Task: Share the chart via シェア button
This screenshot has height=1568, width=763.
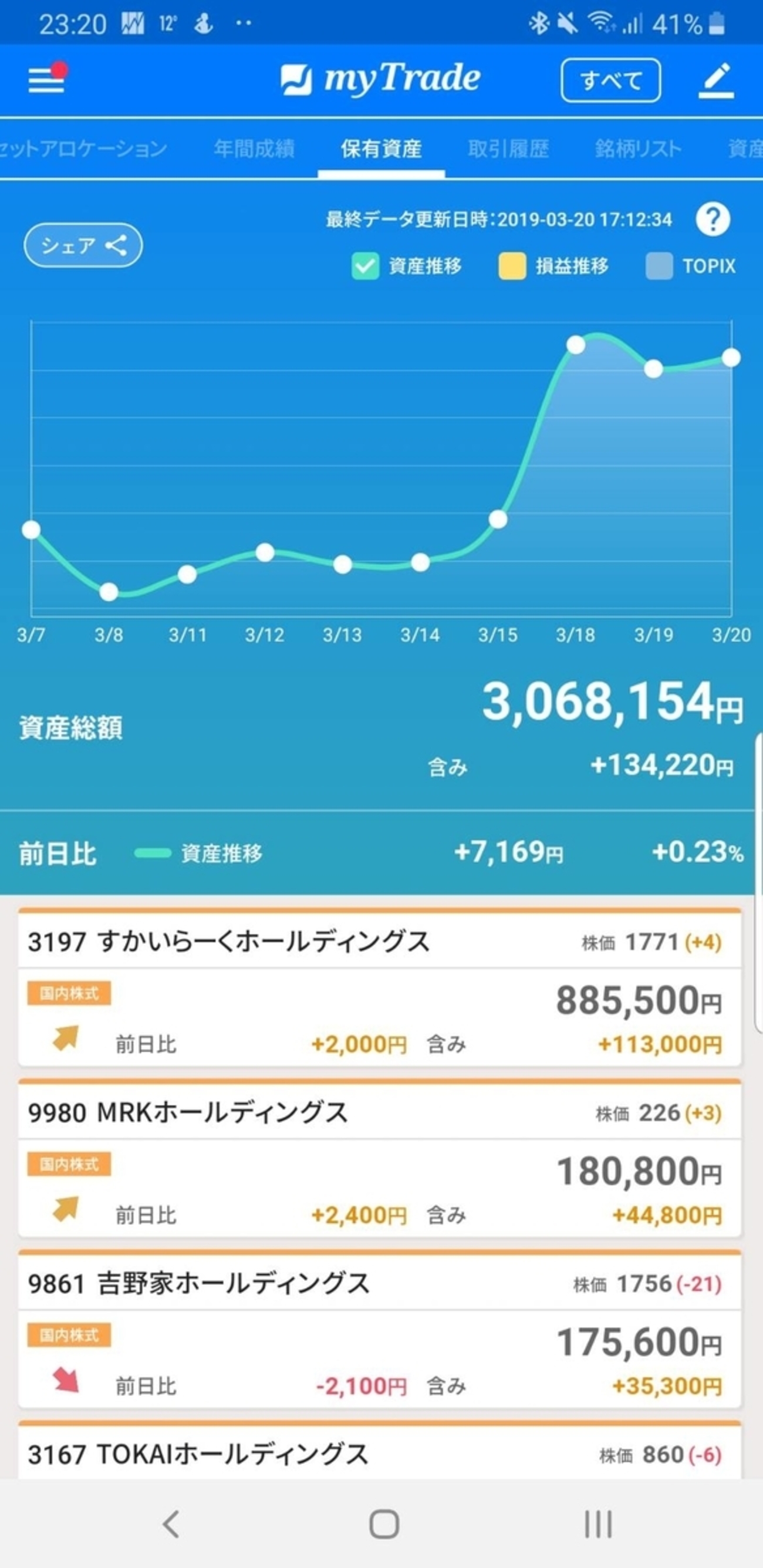Action: (x=83, y=245)
